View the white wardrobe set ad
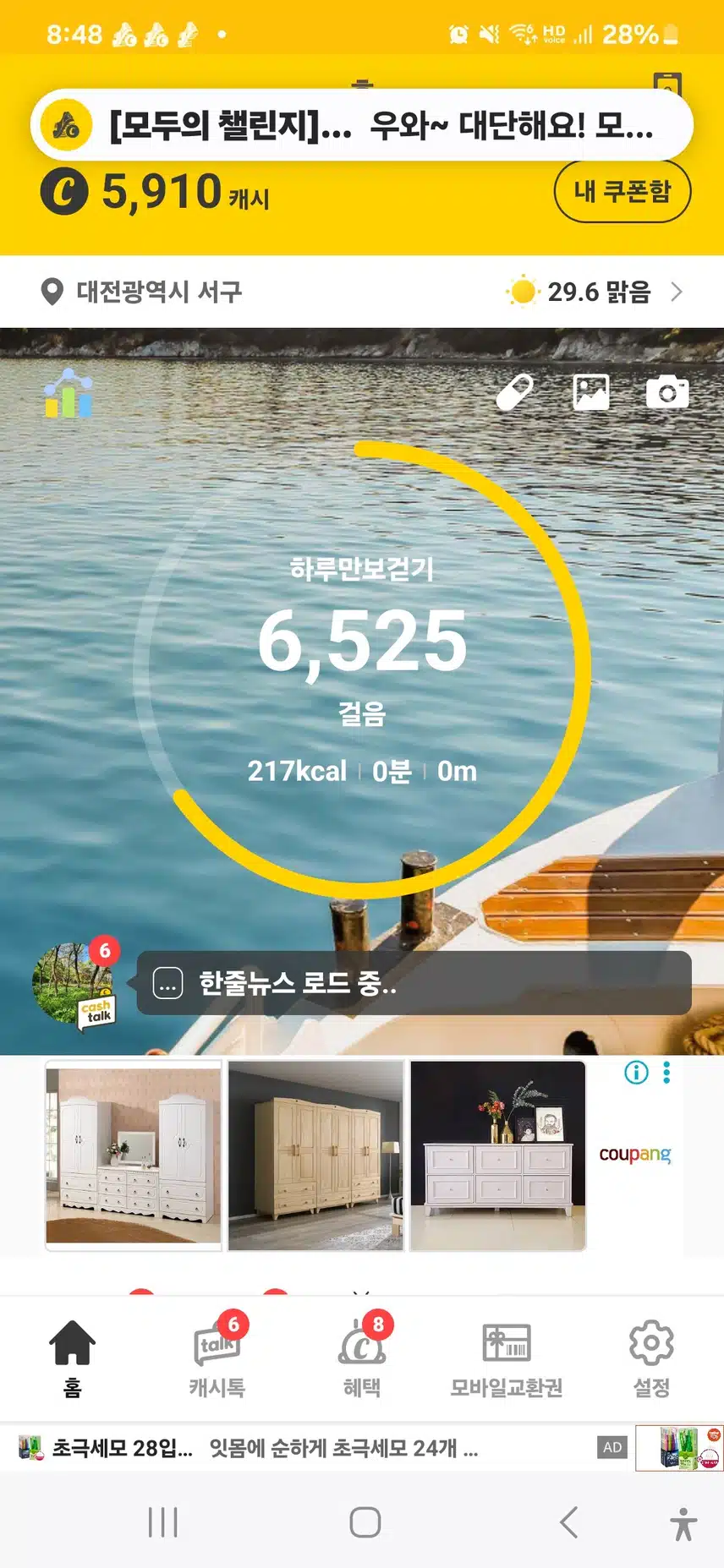 (x=134, y=1156)
